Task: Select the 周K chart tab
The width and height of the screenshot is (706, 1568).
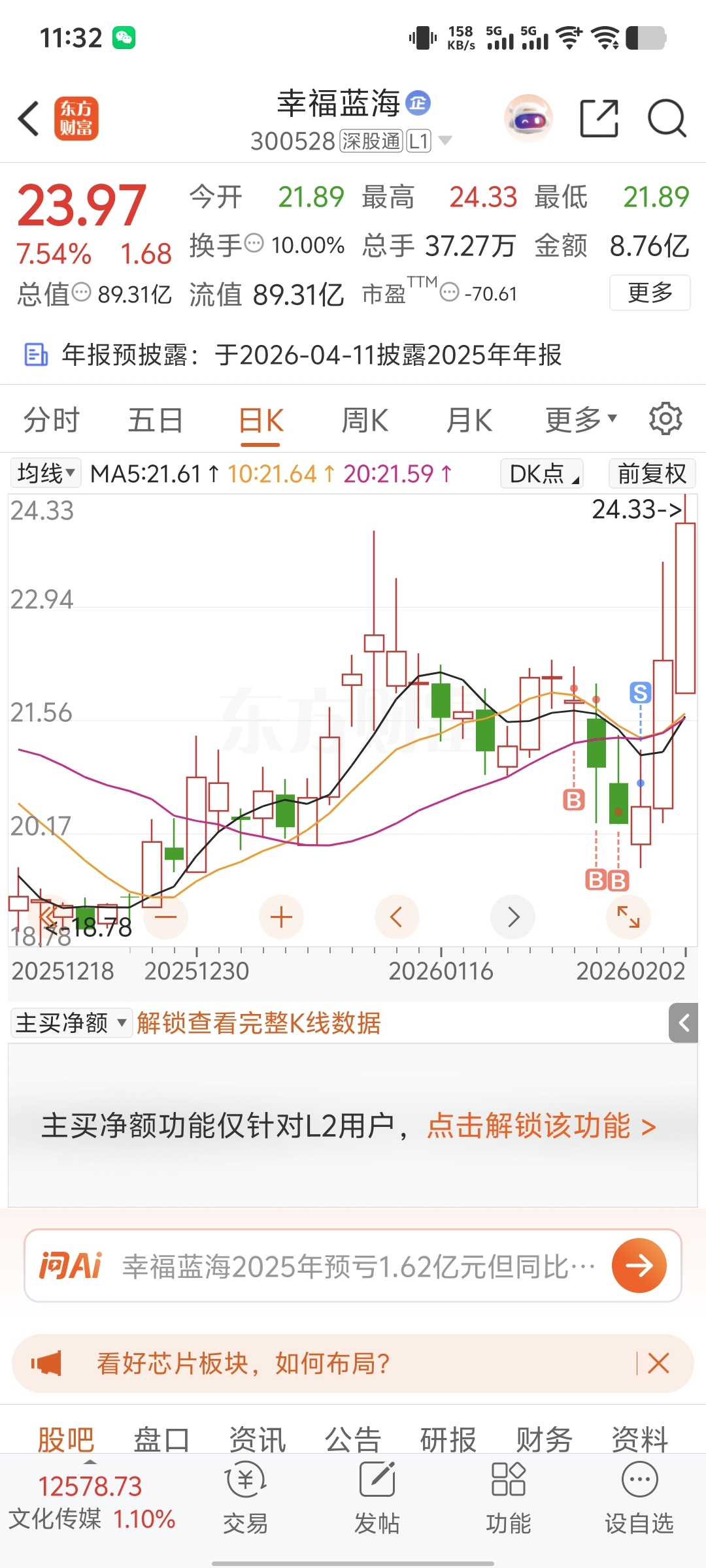Action: [365, 420]
